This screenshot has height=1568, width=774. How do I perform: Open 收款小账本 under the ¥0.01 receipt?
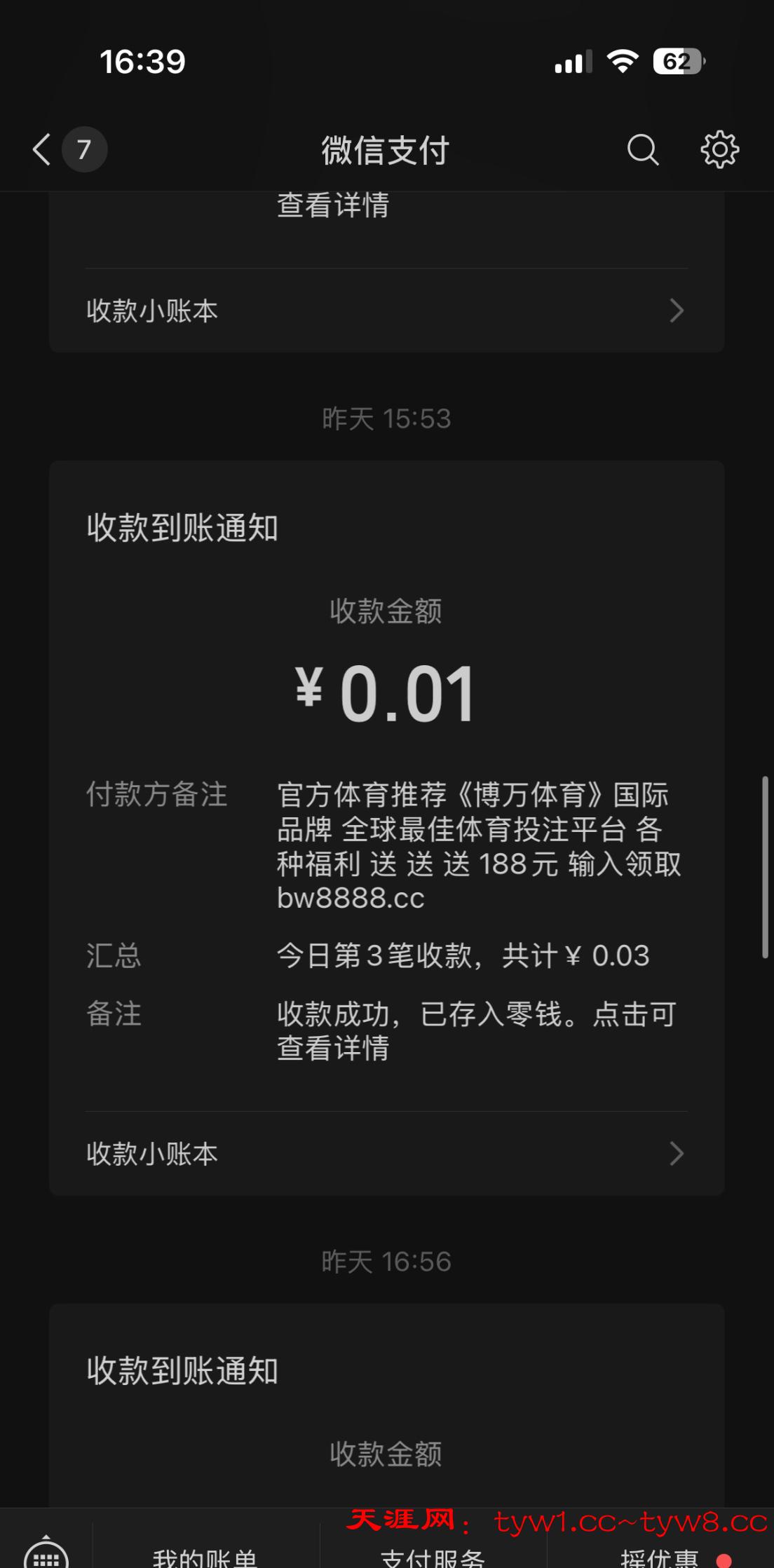[386, 1154]
